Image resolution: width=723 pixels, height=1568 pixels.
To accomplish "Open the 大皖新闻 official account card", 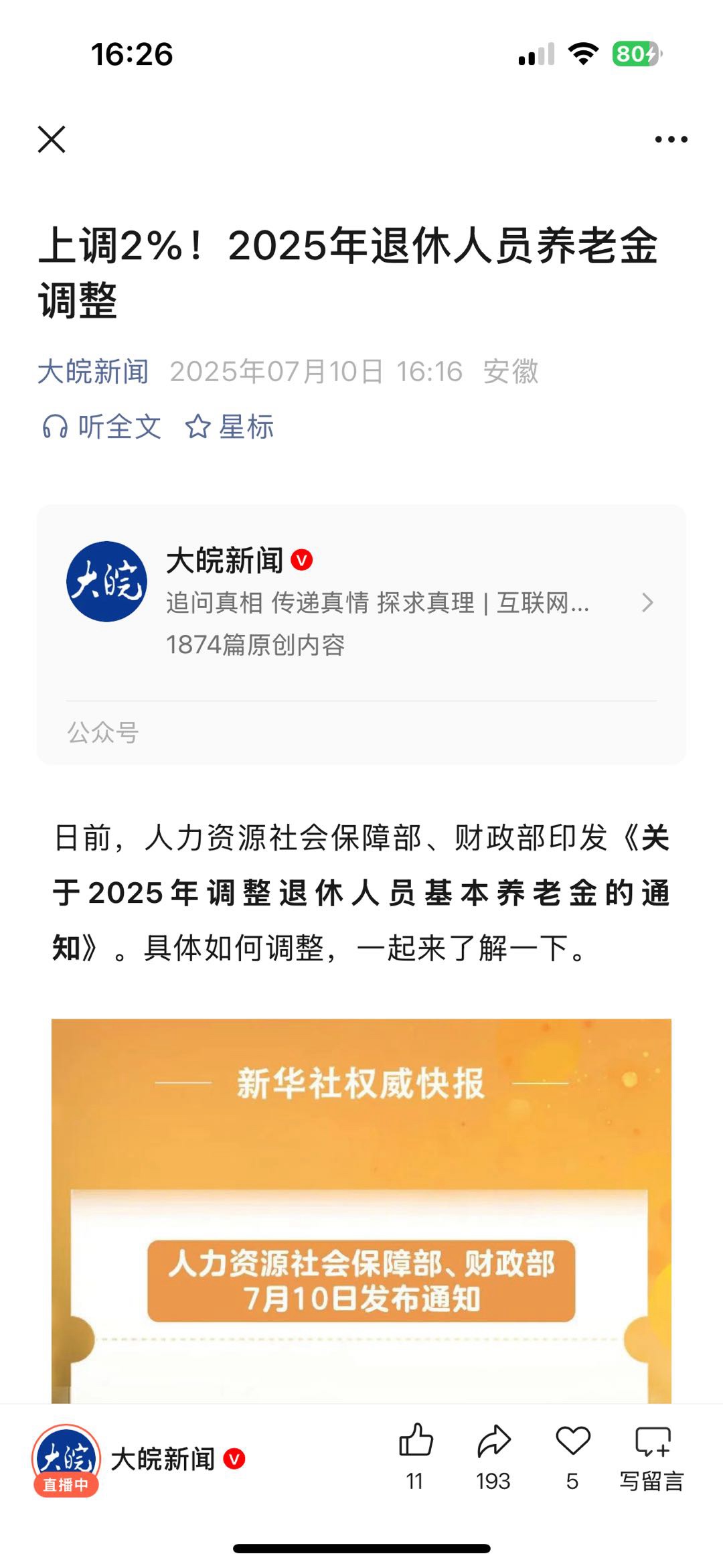I will [361, 603].
